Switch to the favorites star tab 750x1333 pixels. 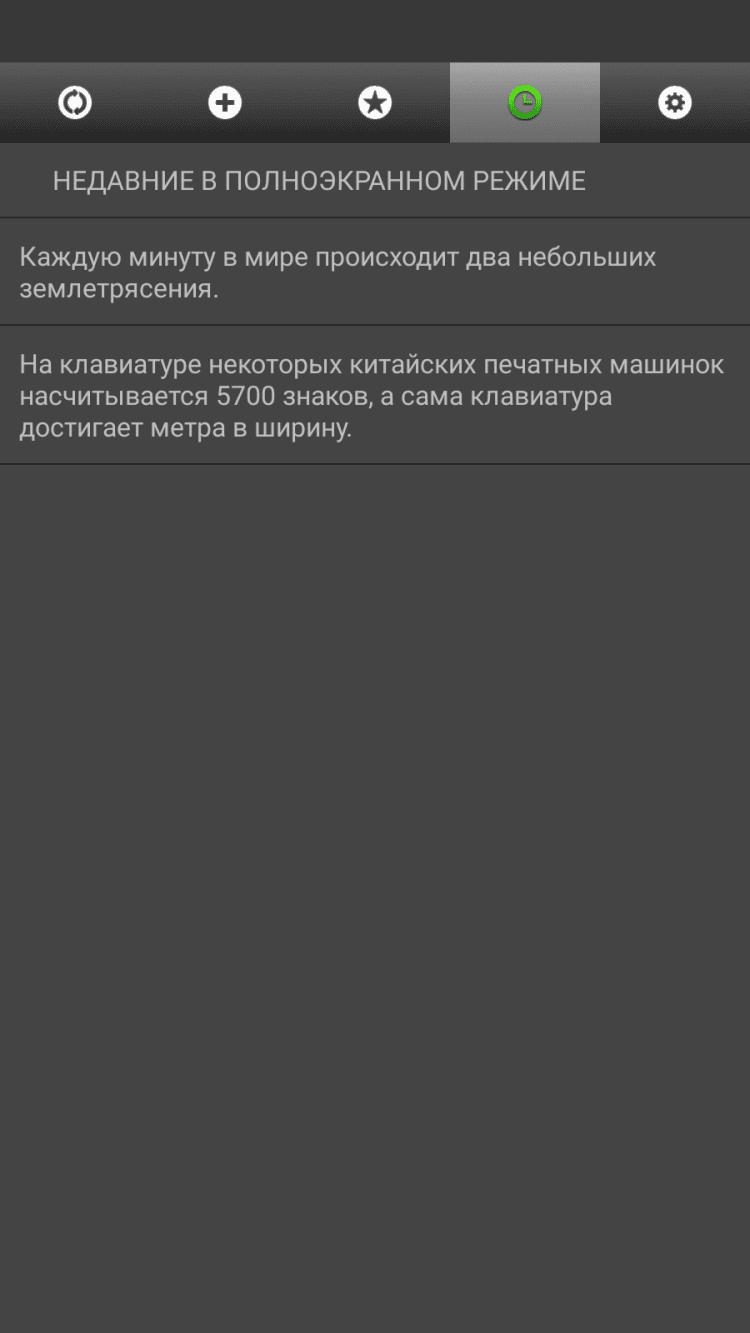coord(375,102)
